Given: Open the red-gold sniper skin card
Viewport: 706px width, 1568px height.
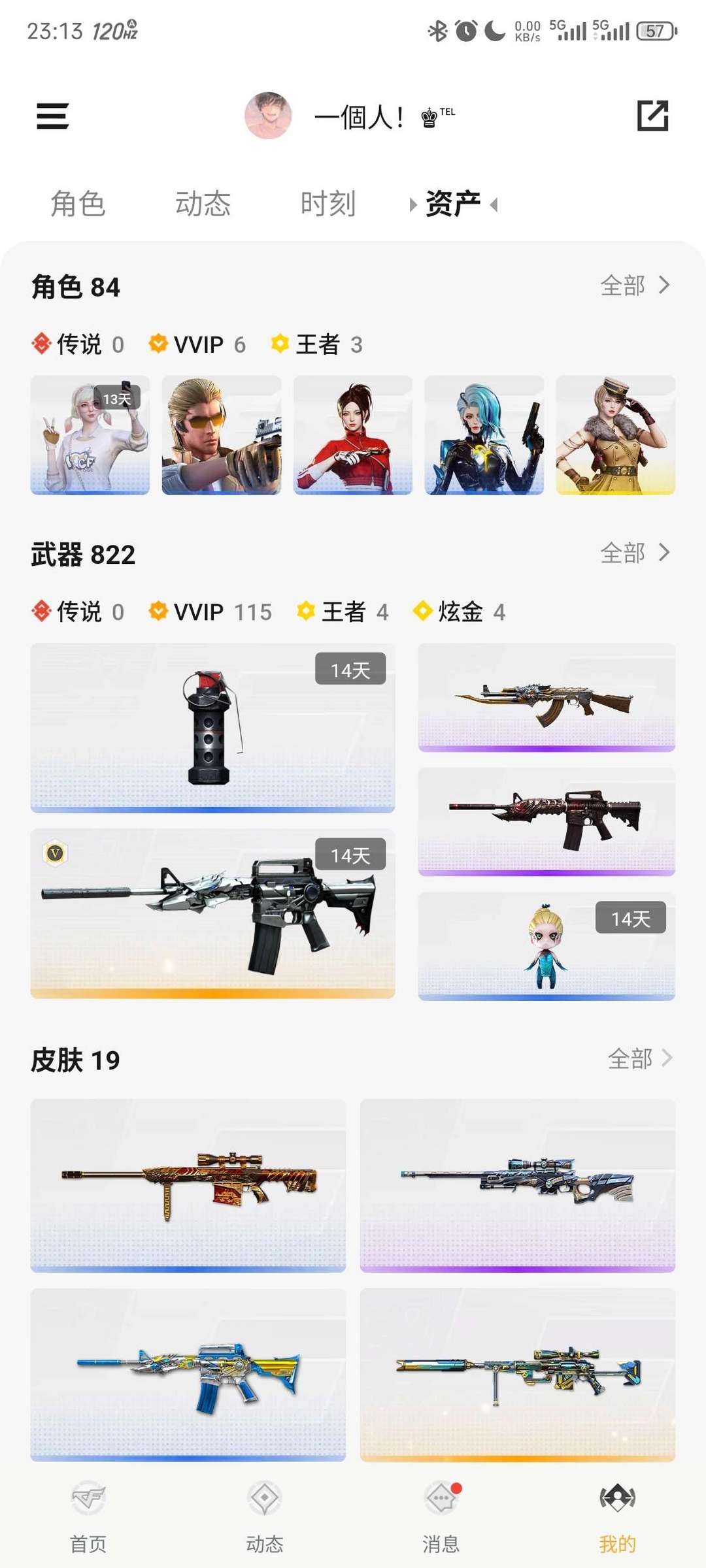Looking at the screenshot, I should click(x=188, y=1185).
